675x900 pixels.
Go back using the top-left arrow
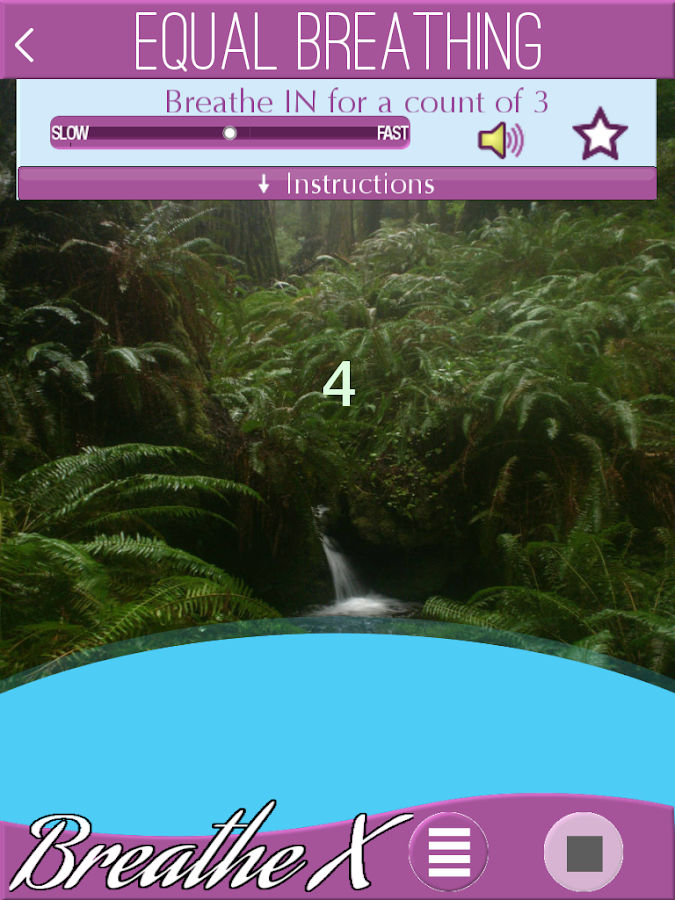(x=26, y=44)
